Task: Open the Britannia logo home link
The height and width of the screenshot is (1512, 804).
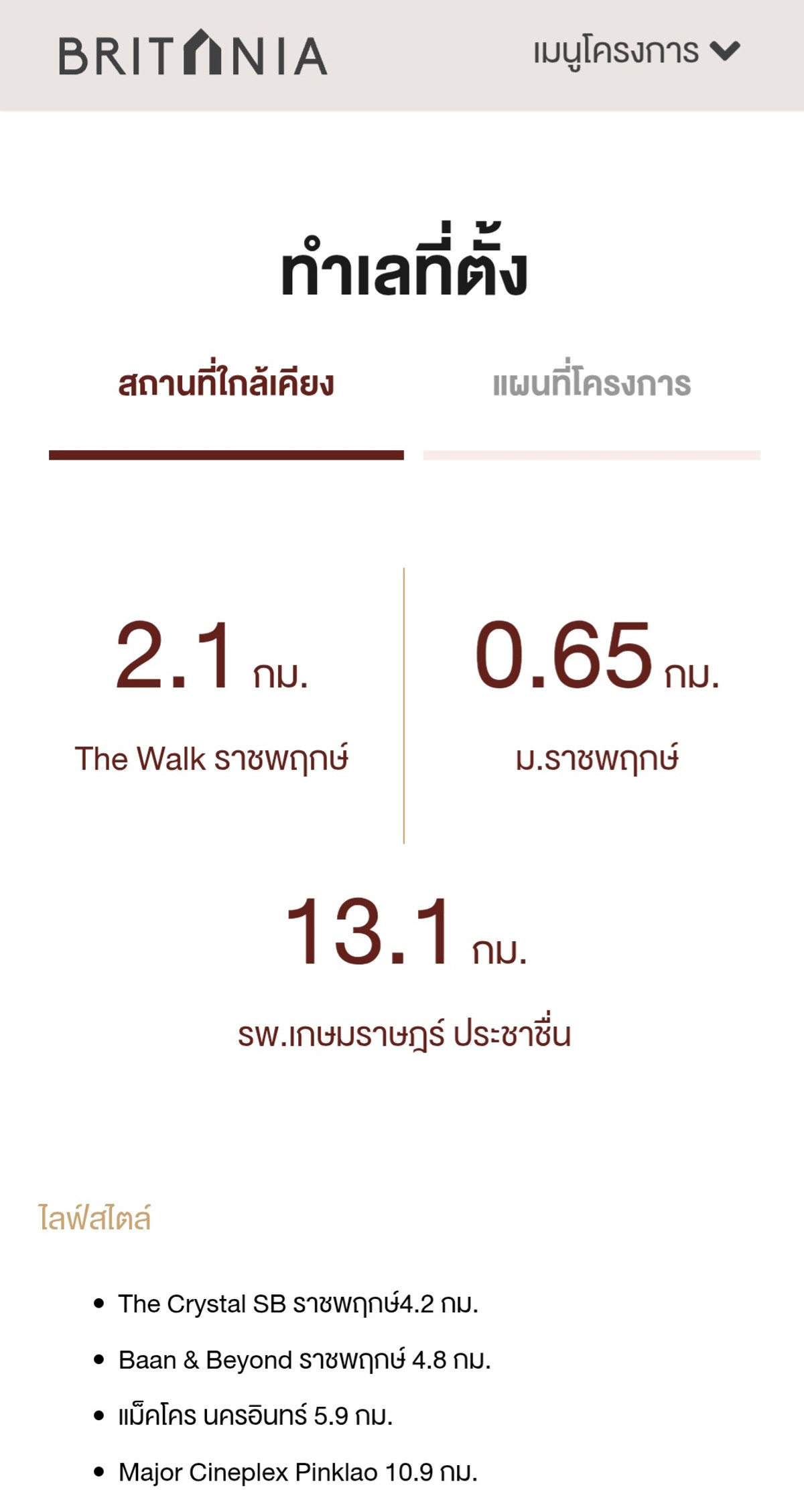Action: click(193, 54)
